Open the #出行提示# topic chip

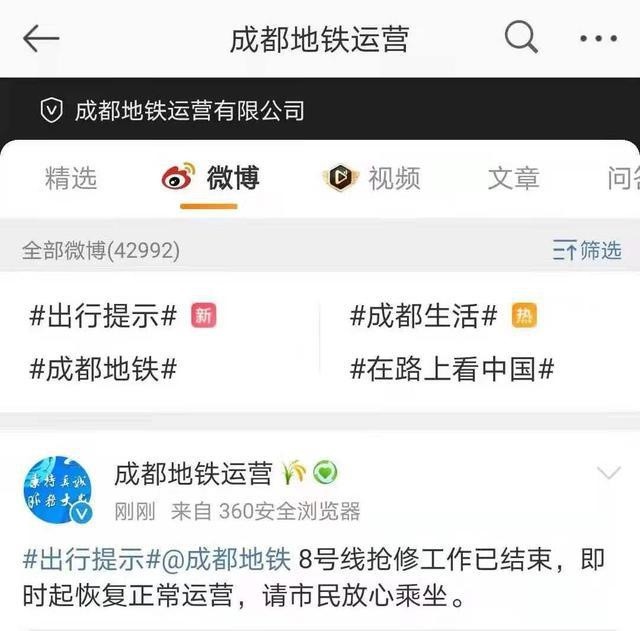tap(104, 316)
